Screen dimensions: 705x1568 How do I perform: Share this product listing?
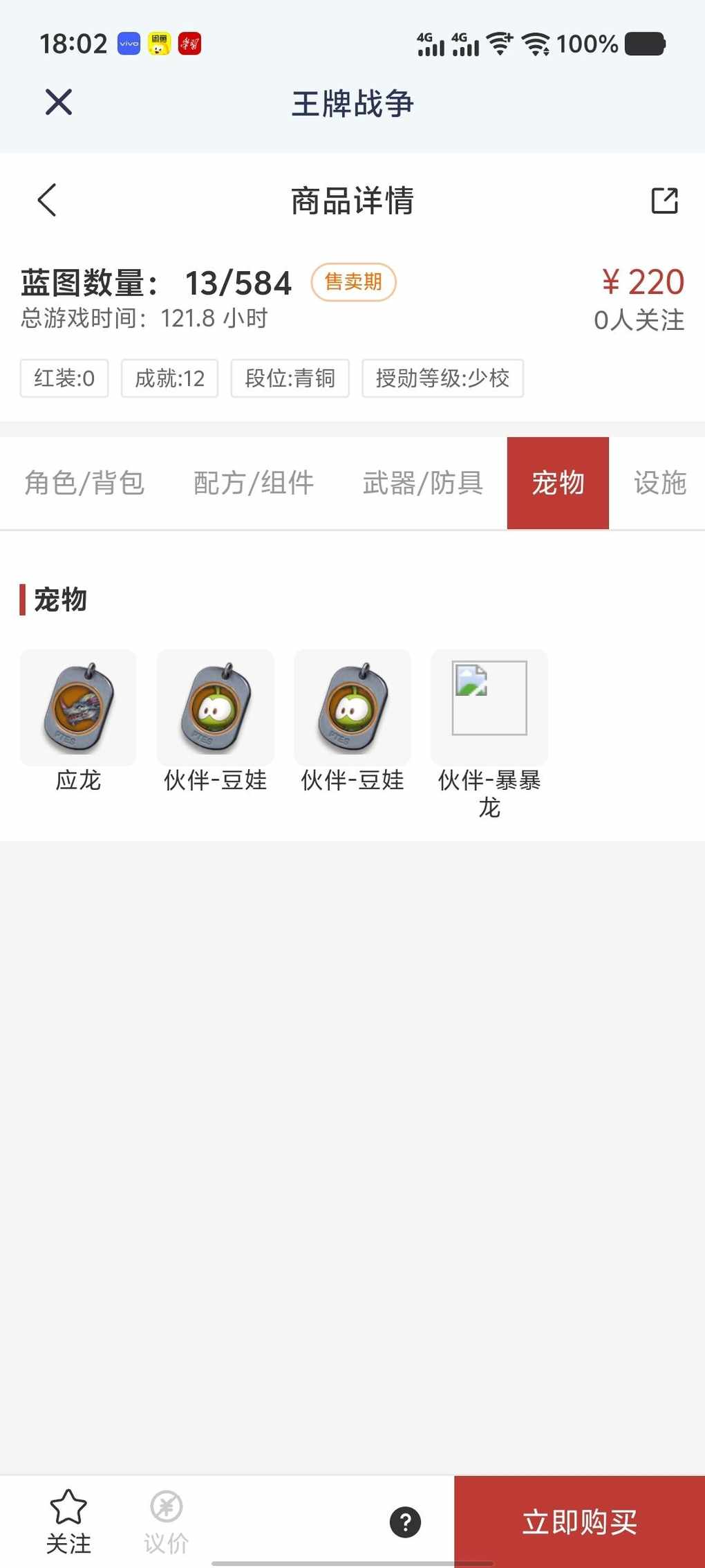tap(664, 201)
